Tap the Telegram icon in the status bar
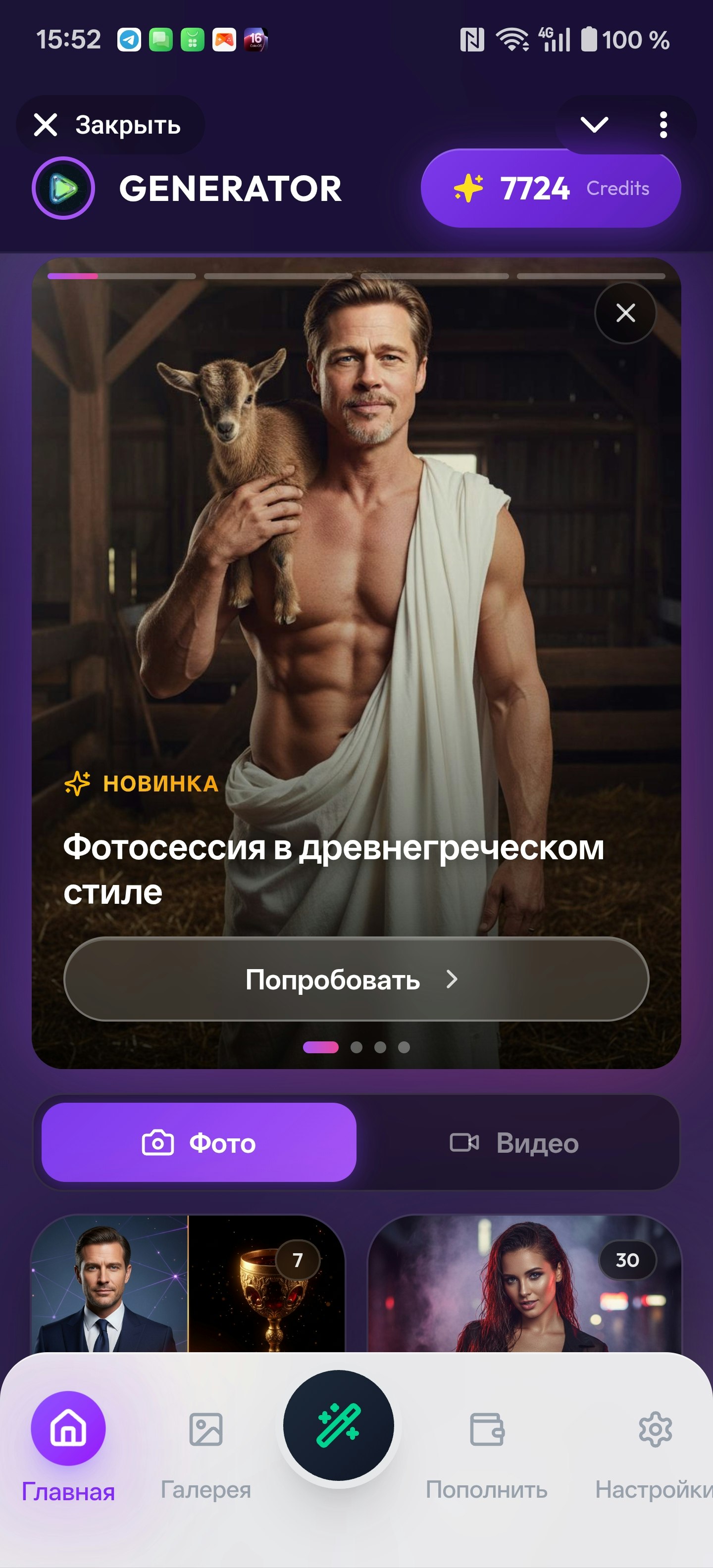Image resolution: width=713 pixels, height=1568 pixels. (131, 40)
